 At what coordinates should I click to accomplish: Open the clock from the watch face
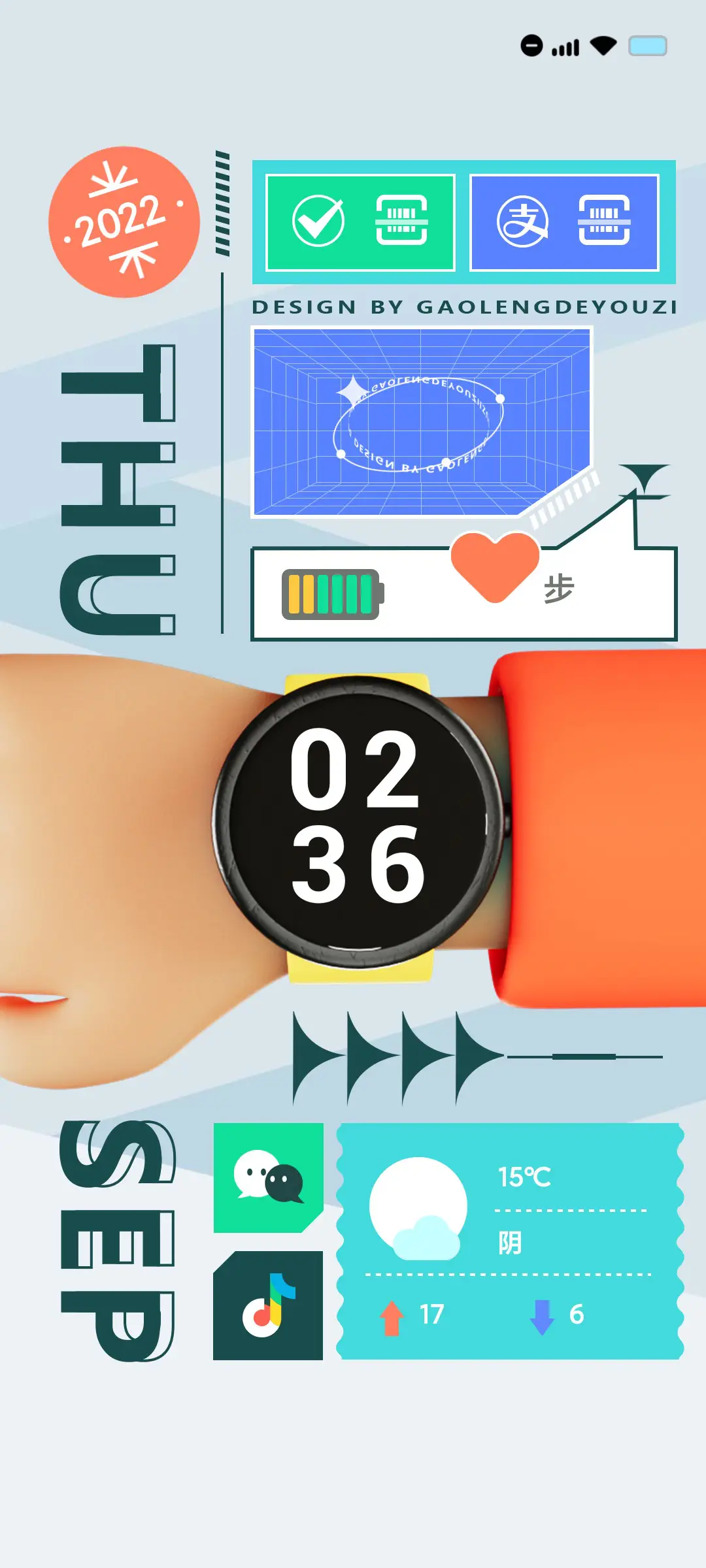pos(358,817)
